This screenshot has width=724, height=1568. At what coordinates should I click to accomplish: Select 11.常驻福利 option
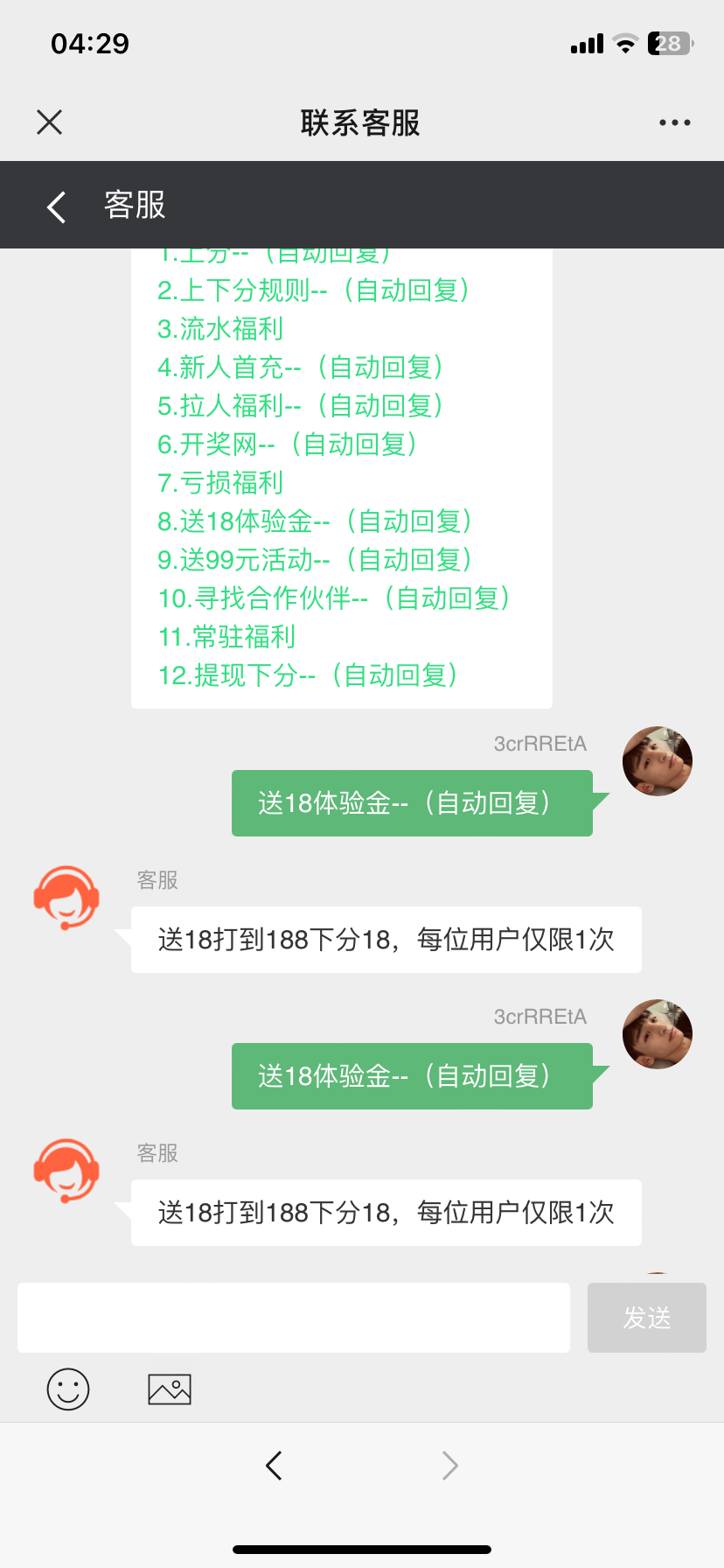(226, 637)
